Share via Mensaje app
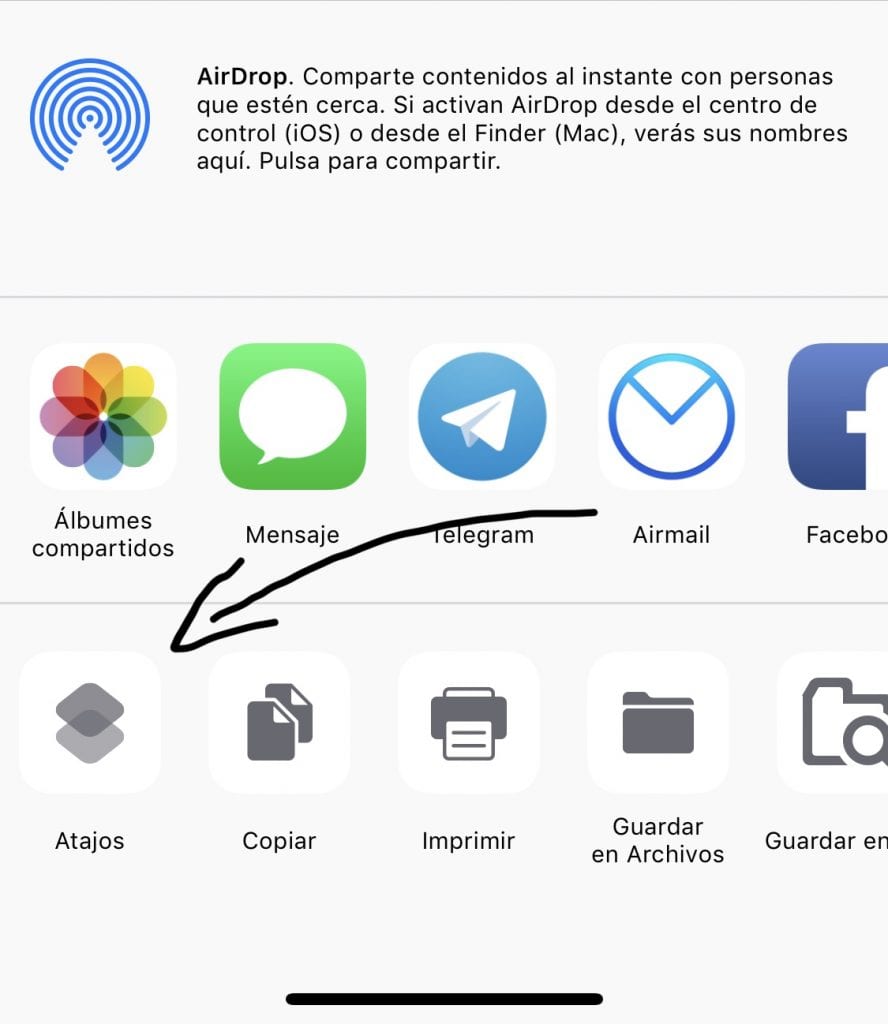 click(x=292, y=416)
